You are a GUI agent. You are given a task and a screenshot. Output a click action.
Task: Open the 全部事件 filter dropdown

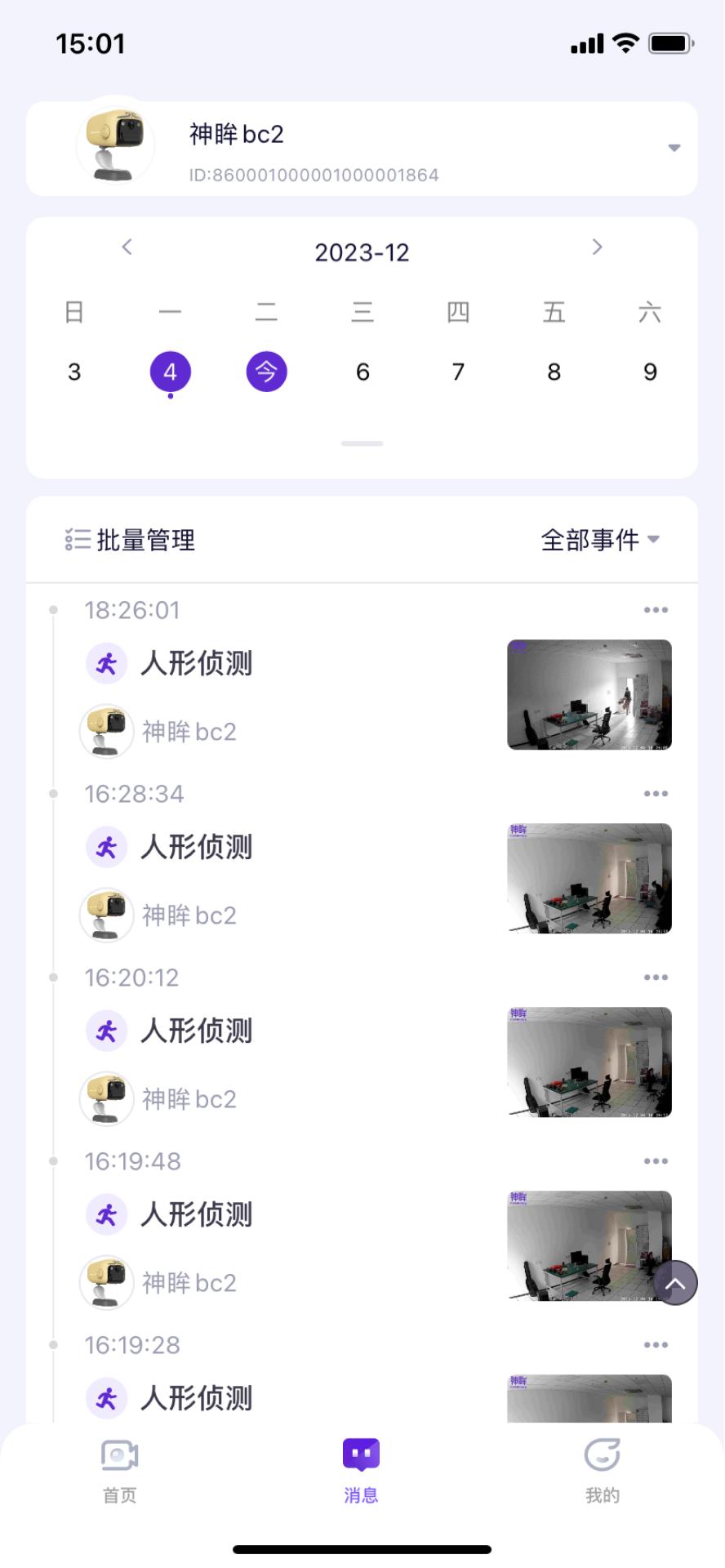click(600, 539)
